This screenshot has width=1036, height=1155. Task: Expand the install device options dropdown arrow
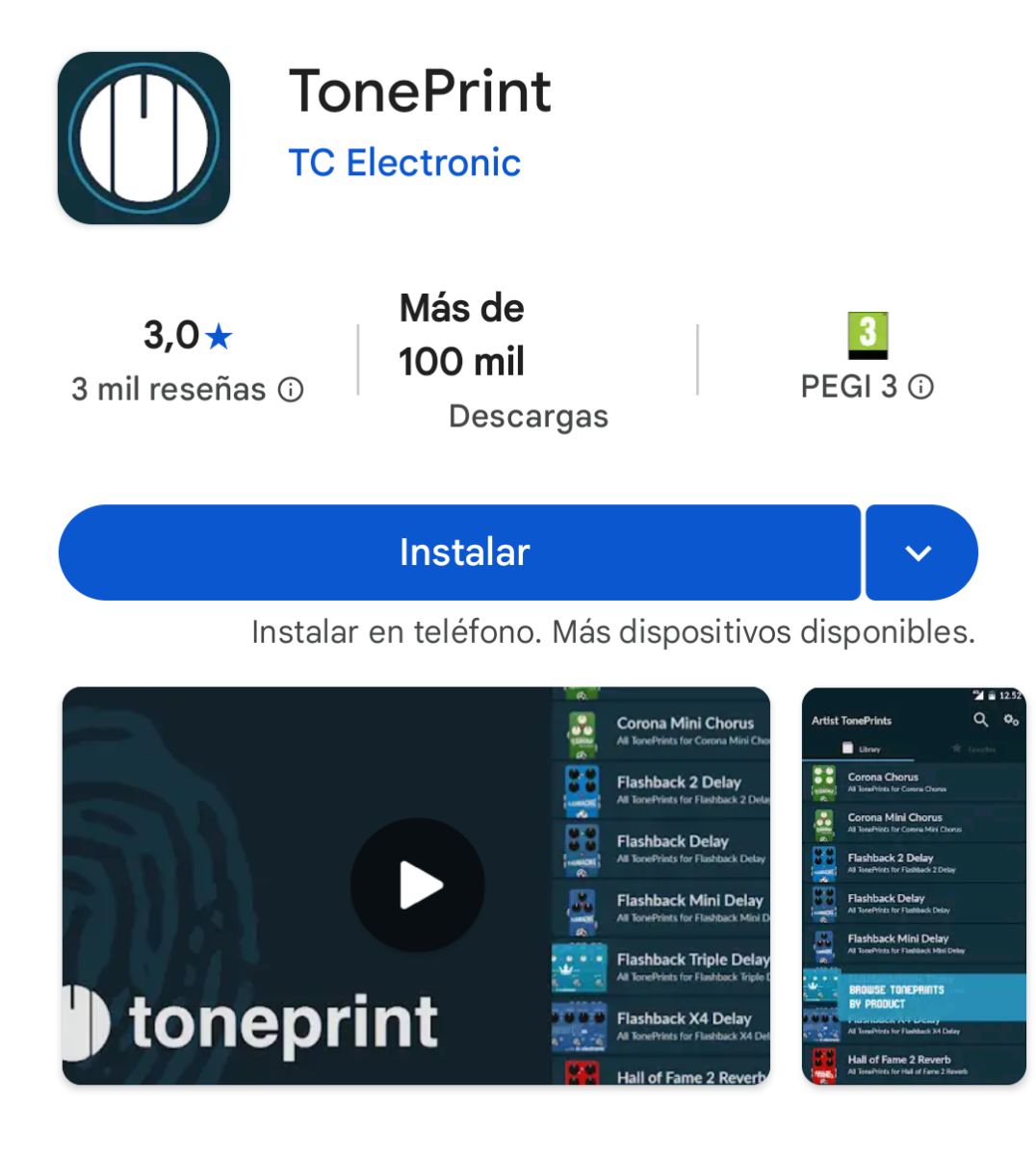[x=919, y=552]
